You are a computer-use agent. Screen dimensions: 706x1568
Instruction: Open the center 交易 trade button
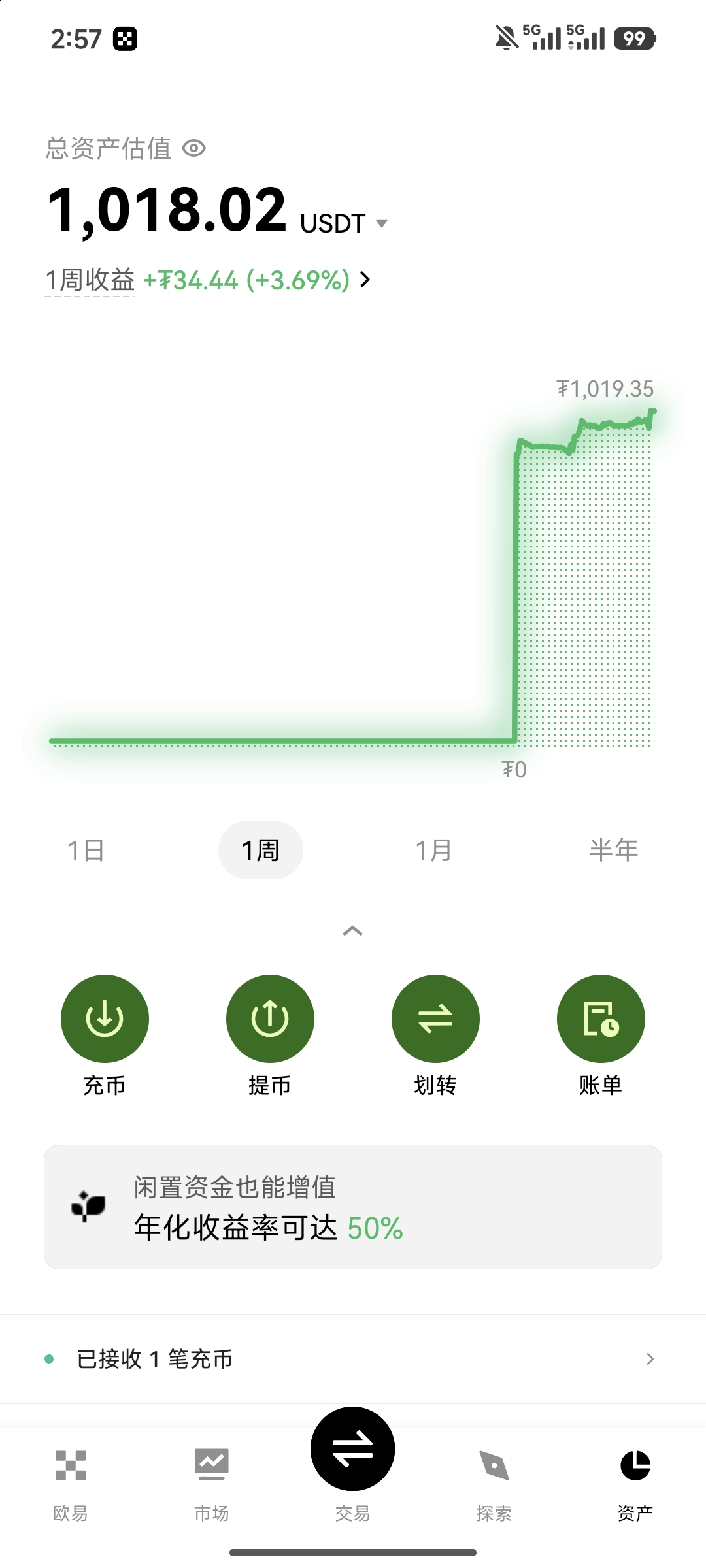pos(353,1450)
